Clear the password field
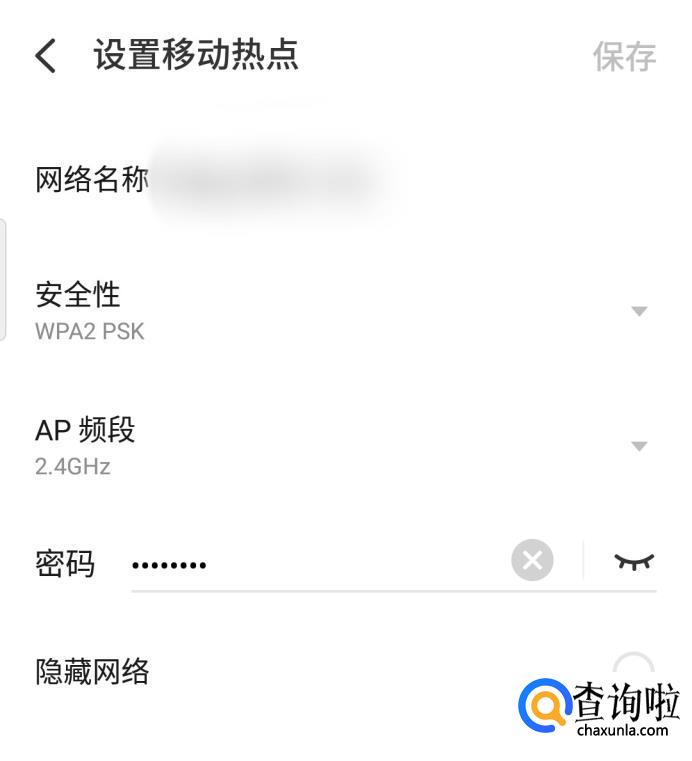Screen dimensions: 692x761 (532, 561)
